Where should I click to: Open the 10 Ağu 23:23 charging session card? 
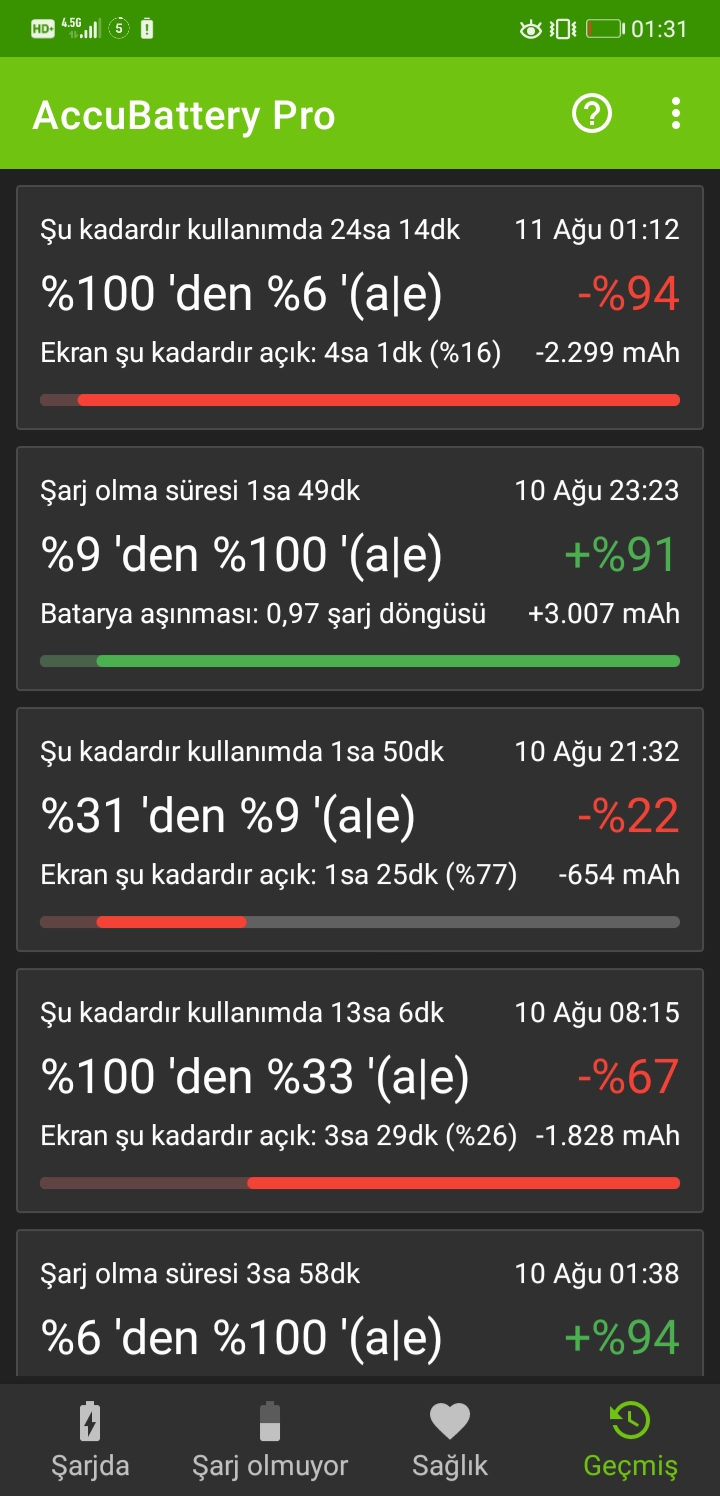(x=360, y=569)
